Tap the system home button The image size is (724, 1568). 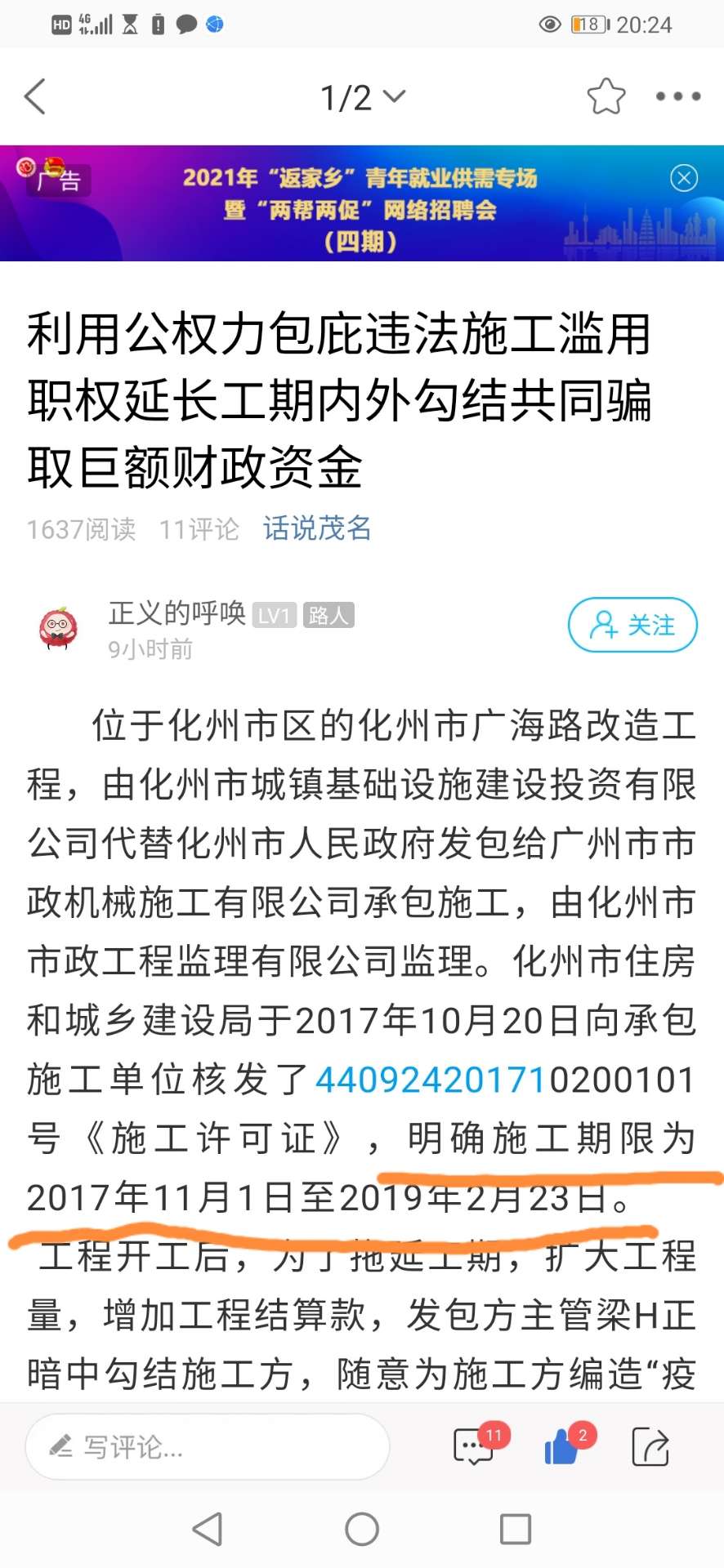[x=362, y=1529]
